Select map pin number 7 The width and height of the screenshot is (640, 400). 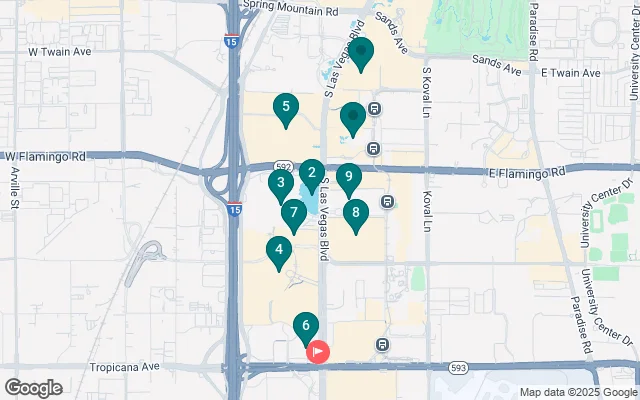(293, 213)
